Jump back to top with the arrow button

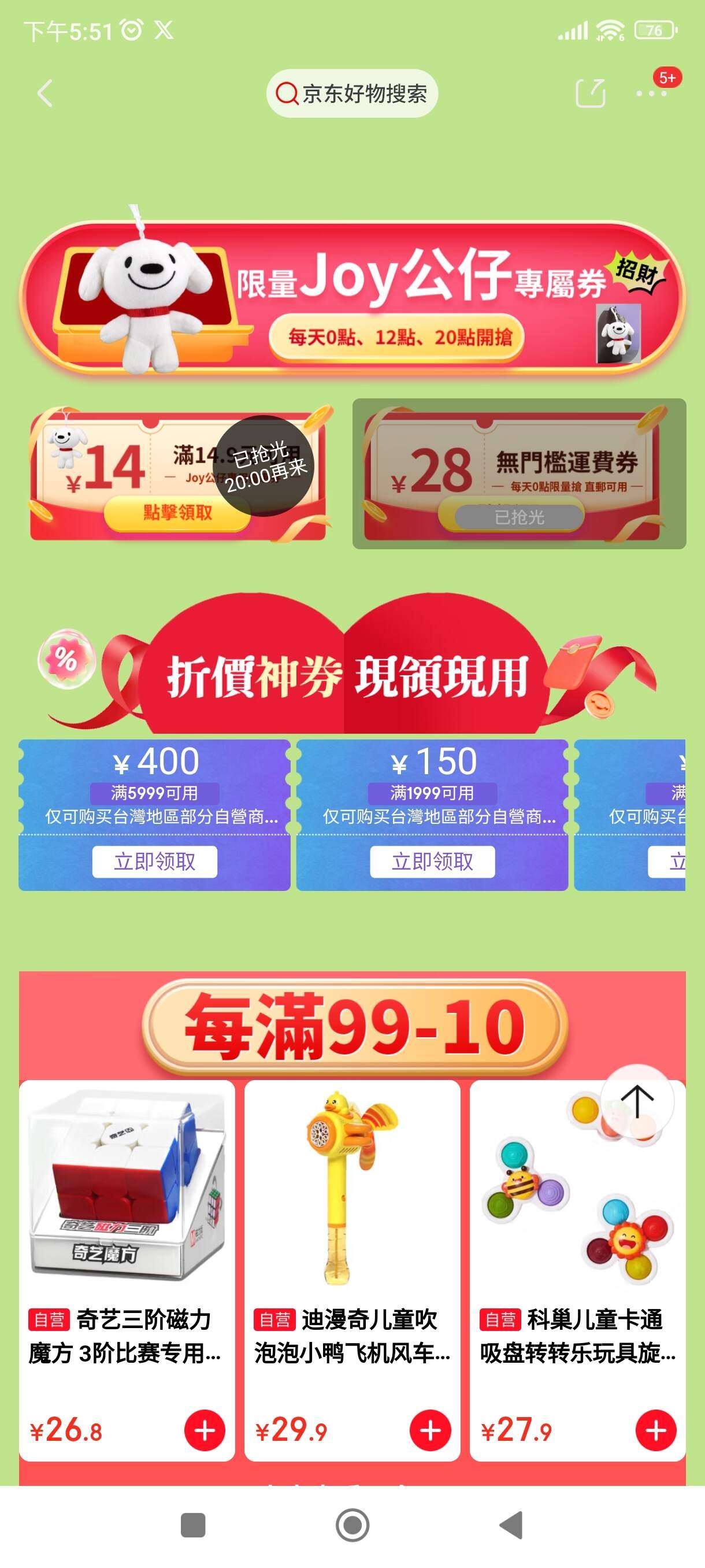637,1101
